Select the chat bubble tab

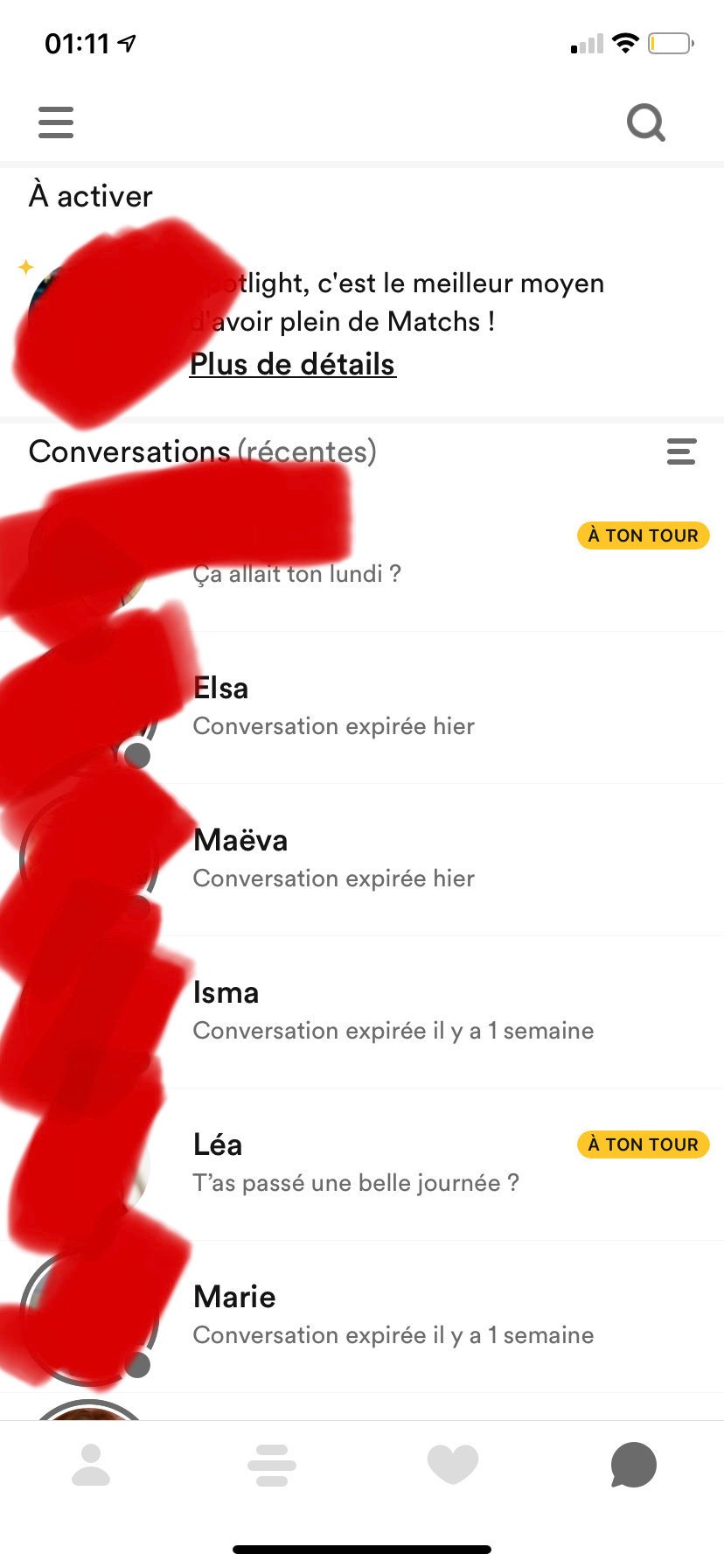[634, 1465]
